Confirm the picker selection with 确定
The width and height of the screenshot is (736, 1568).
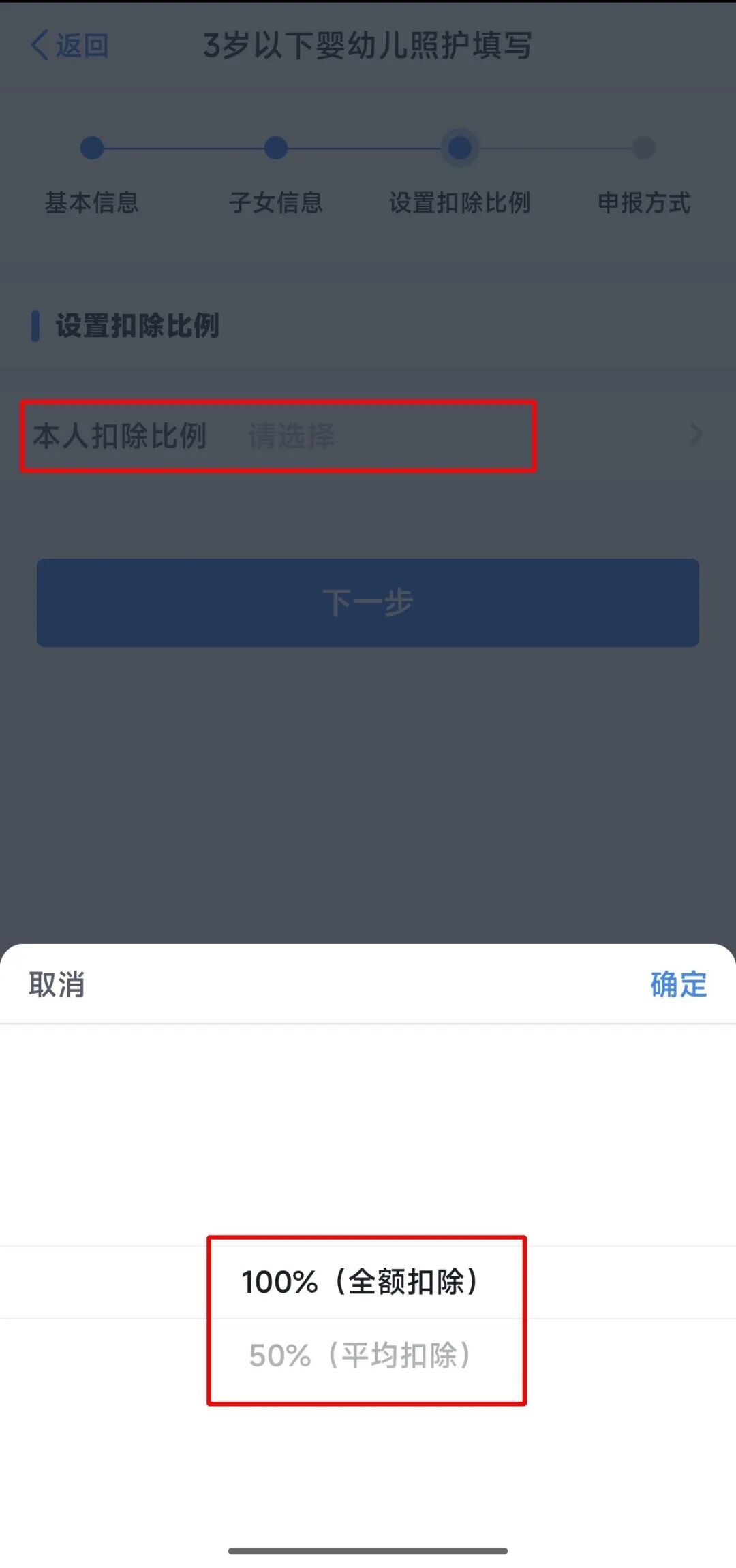click(678, 984)
